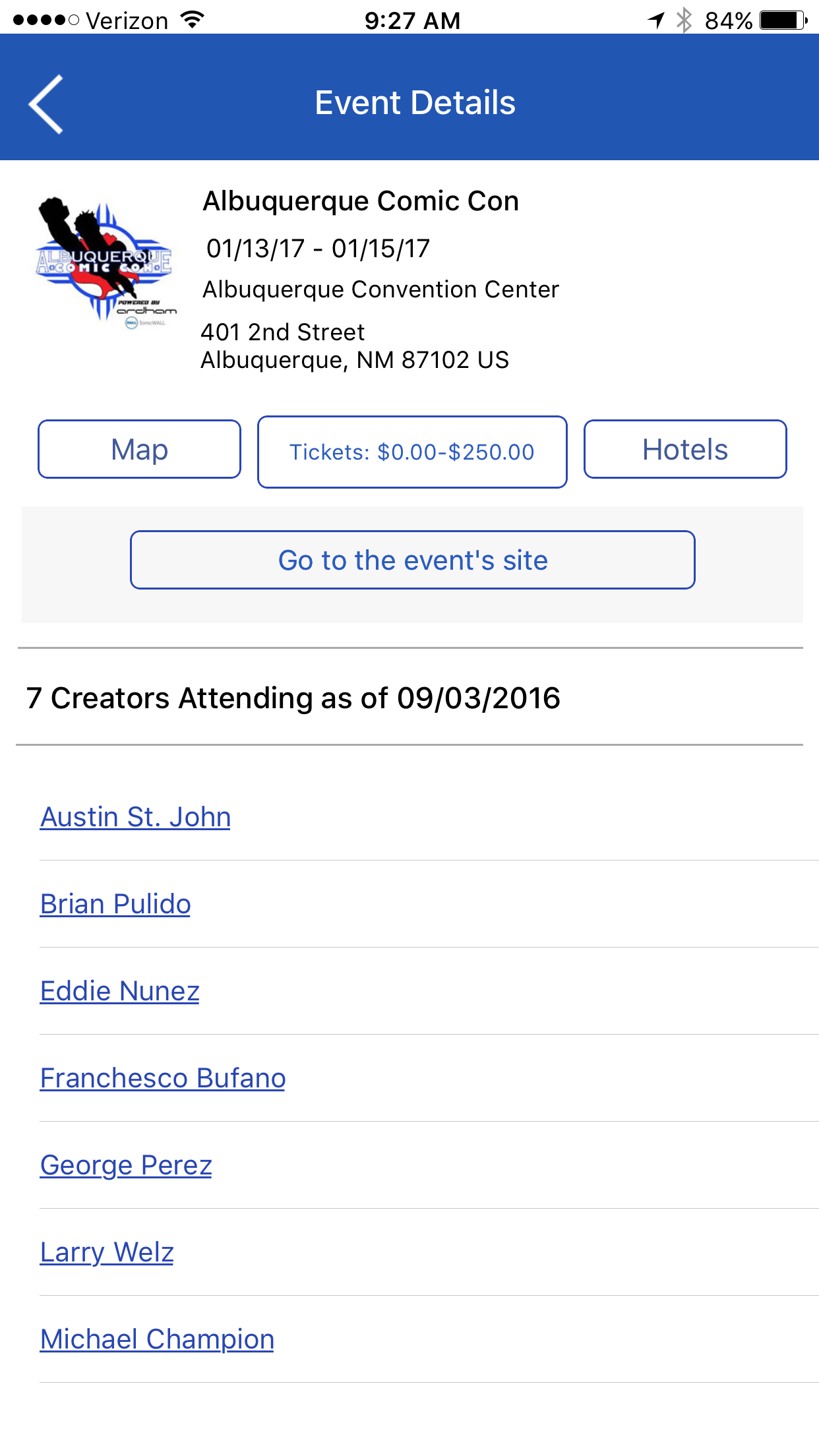This screenshot has height=1456, width=819.
Task: Open Austin St. John's creator page
Action: (x=135, y=817)
